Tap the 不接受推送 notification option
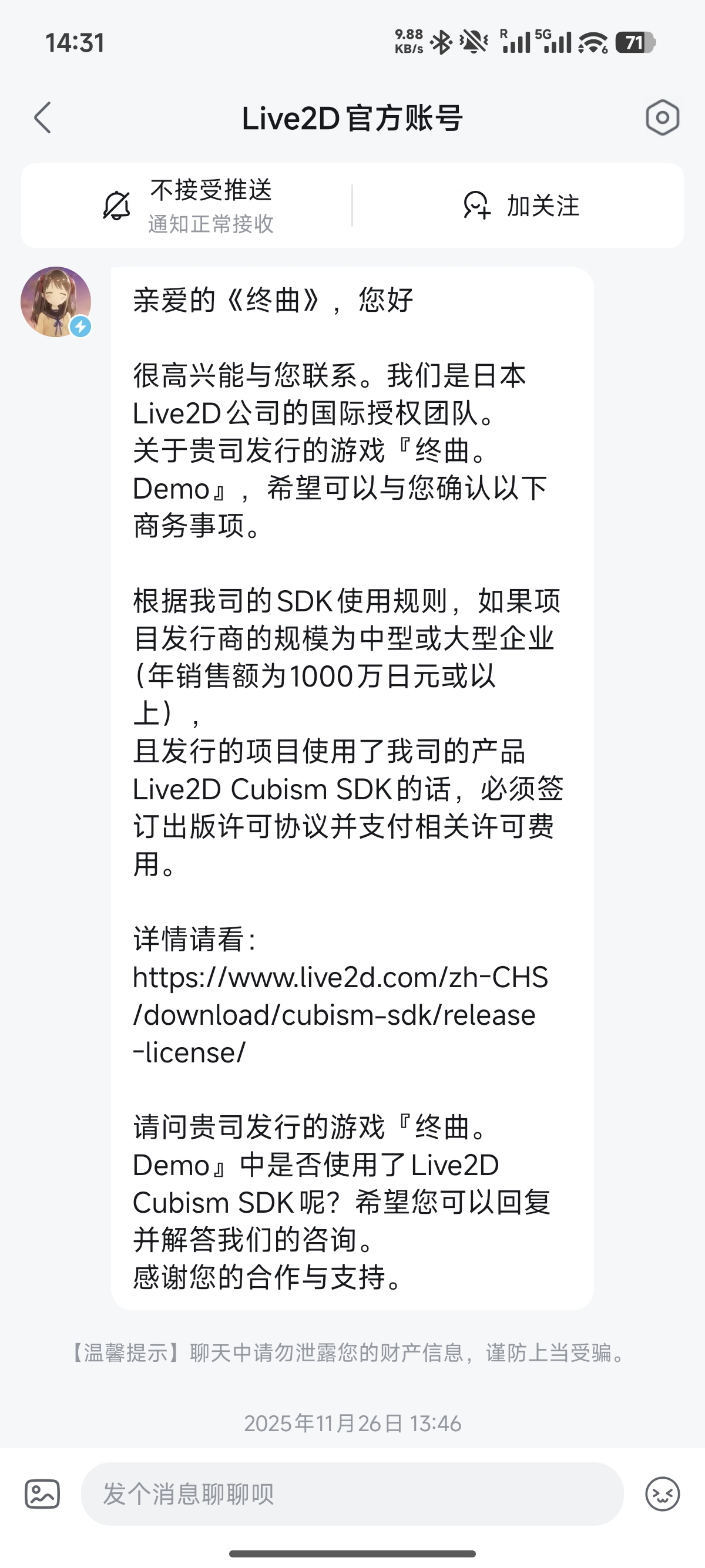Viewport: 705px width, 1568px height. pyautogui.click(x=187, y=206)
